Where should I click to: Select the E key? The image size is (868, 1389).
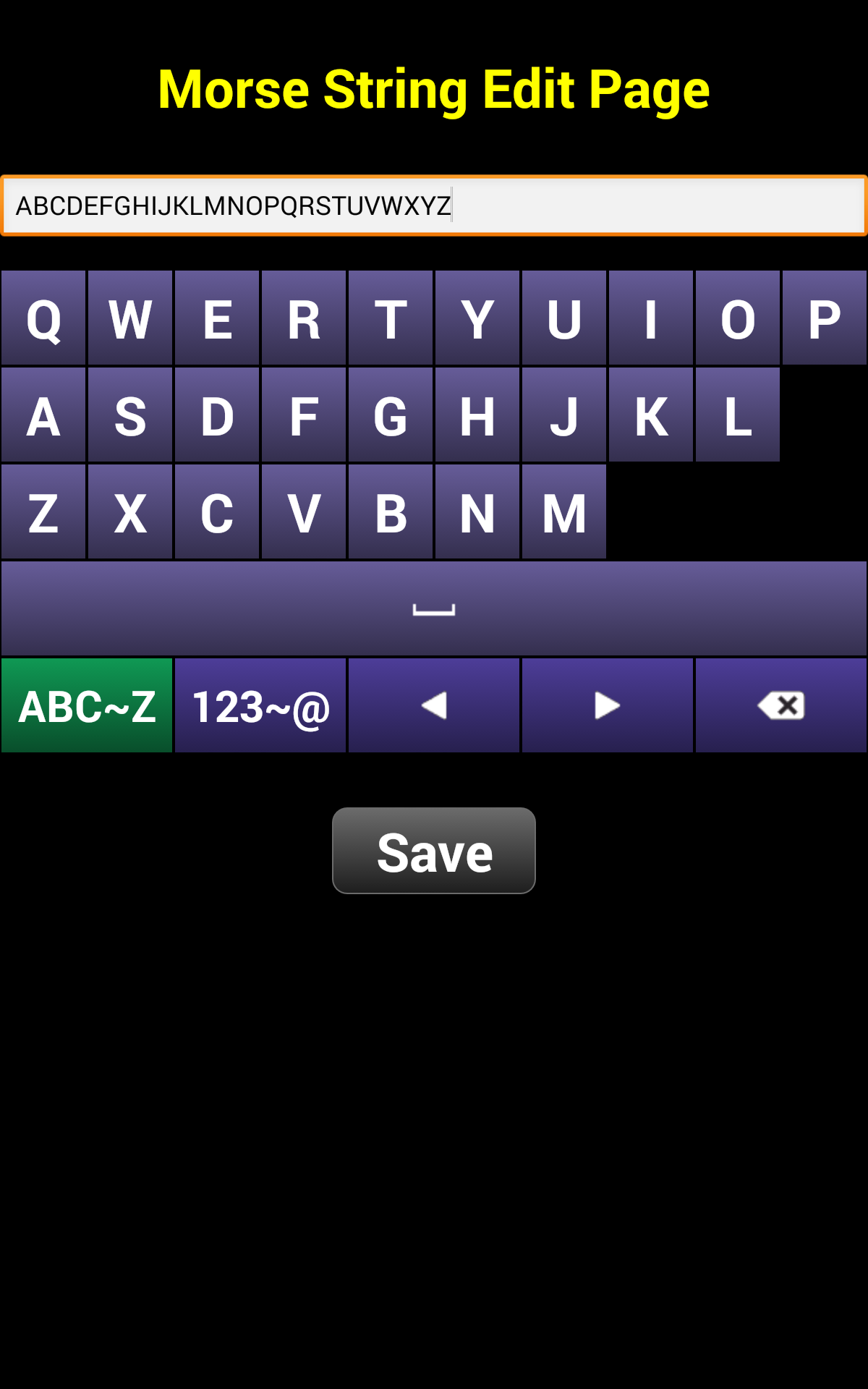(216, 317)
